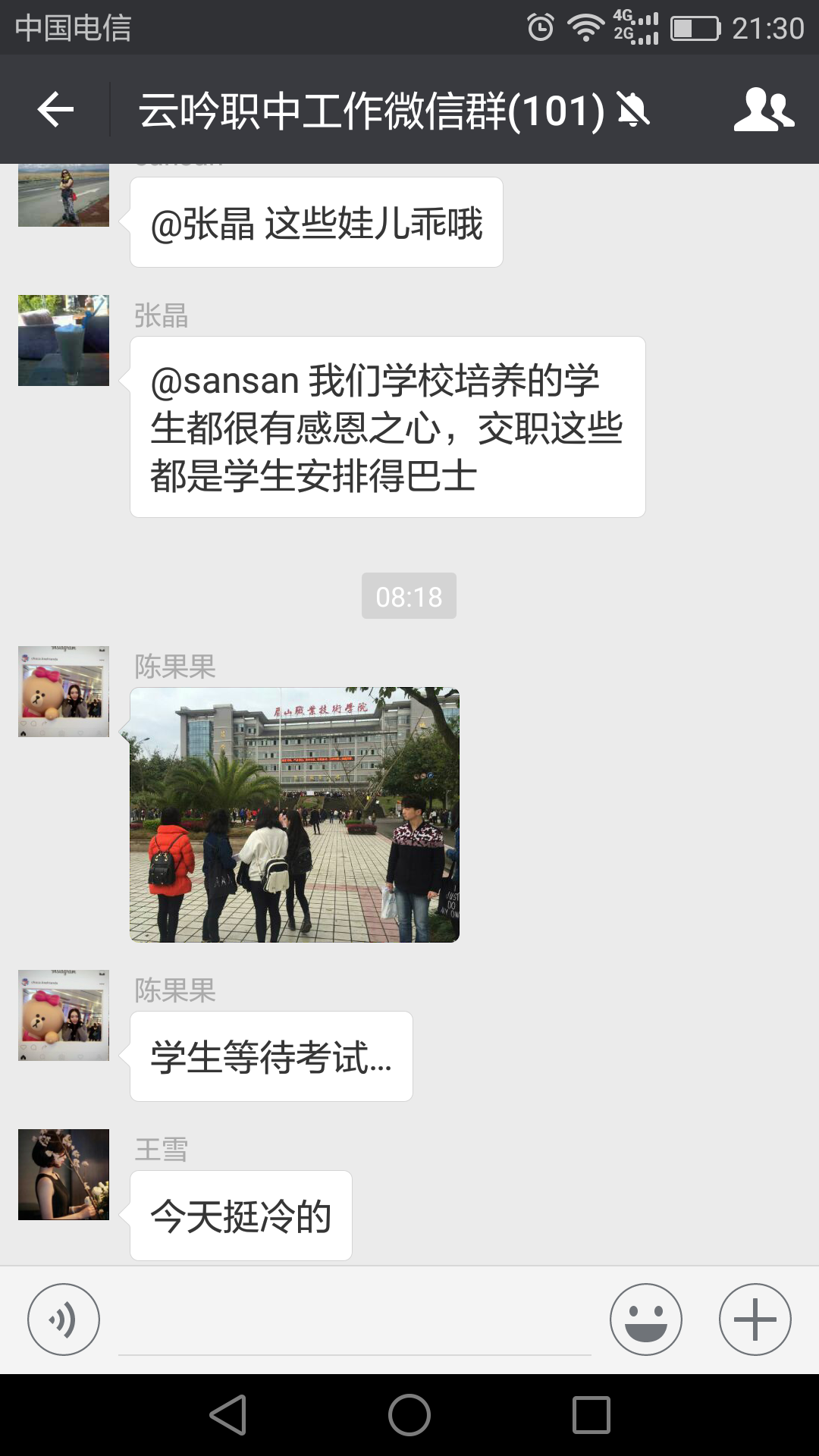Go back from the group chat

point(56,110)
